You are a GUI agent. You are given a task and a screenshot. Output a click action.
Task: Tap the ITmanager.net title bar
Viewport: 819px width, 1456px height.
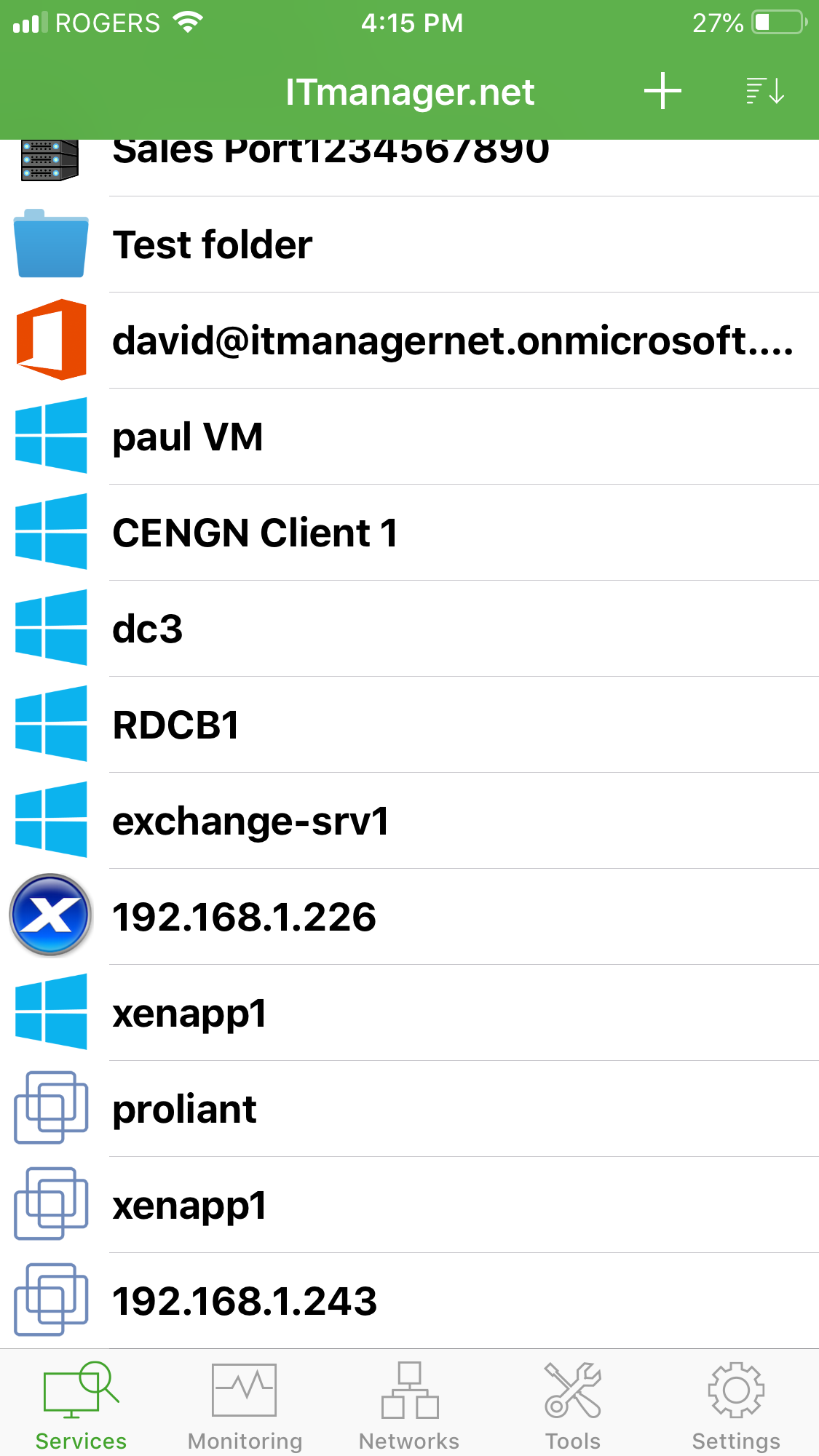(409, 90)
